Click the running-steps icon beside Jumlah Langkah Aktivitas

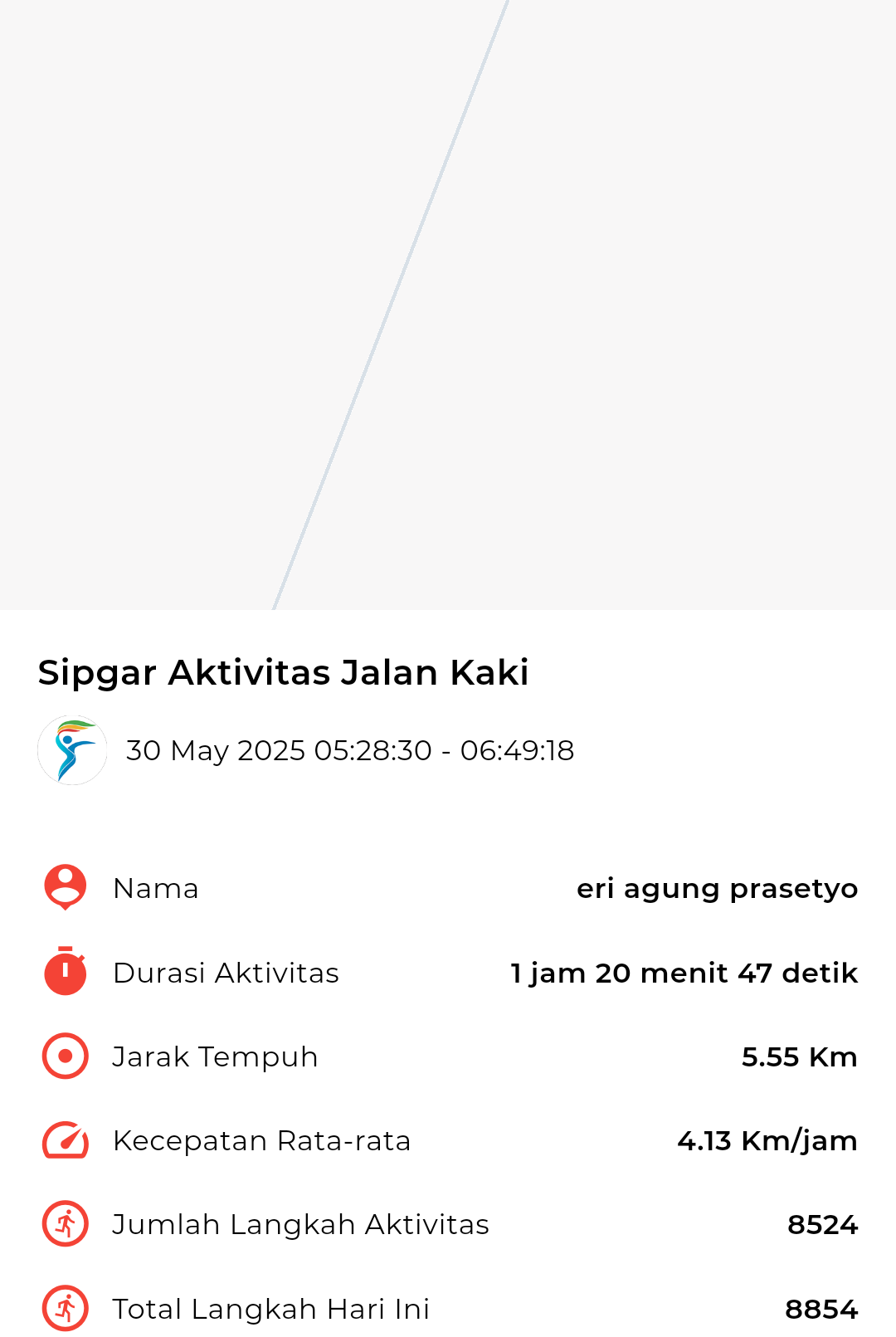(65, 1223)
